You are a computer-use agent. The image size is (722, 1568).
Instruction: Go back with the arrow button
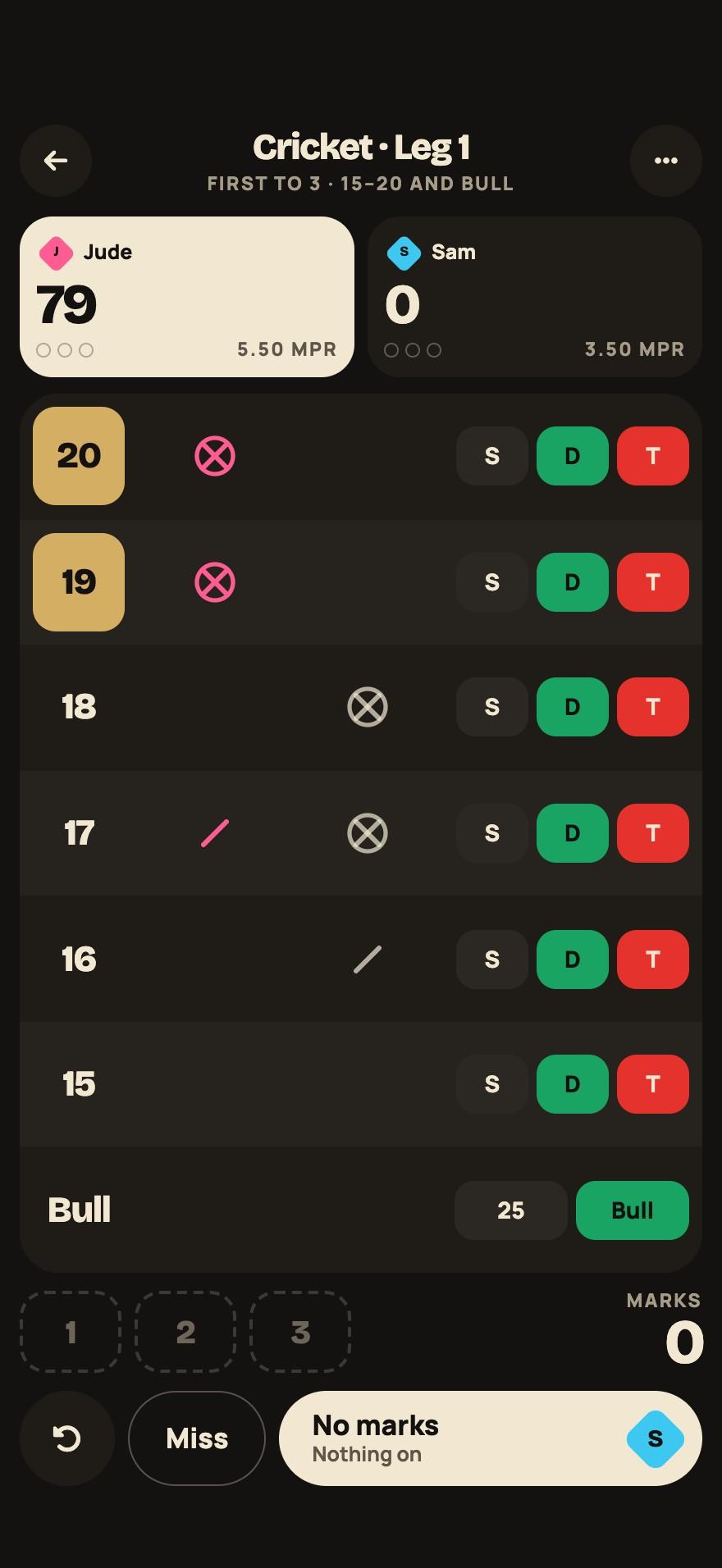[x=56, y=161]
